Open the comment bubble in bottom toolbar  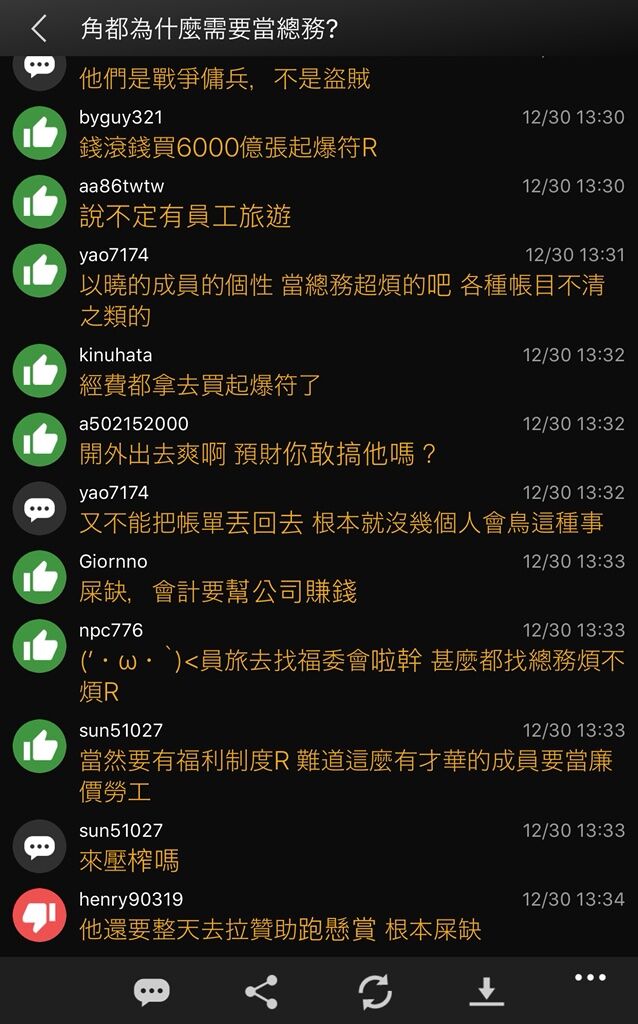tap(152, 992)
